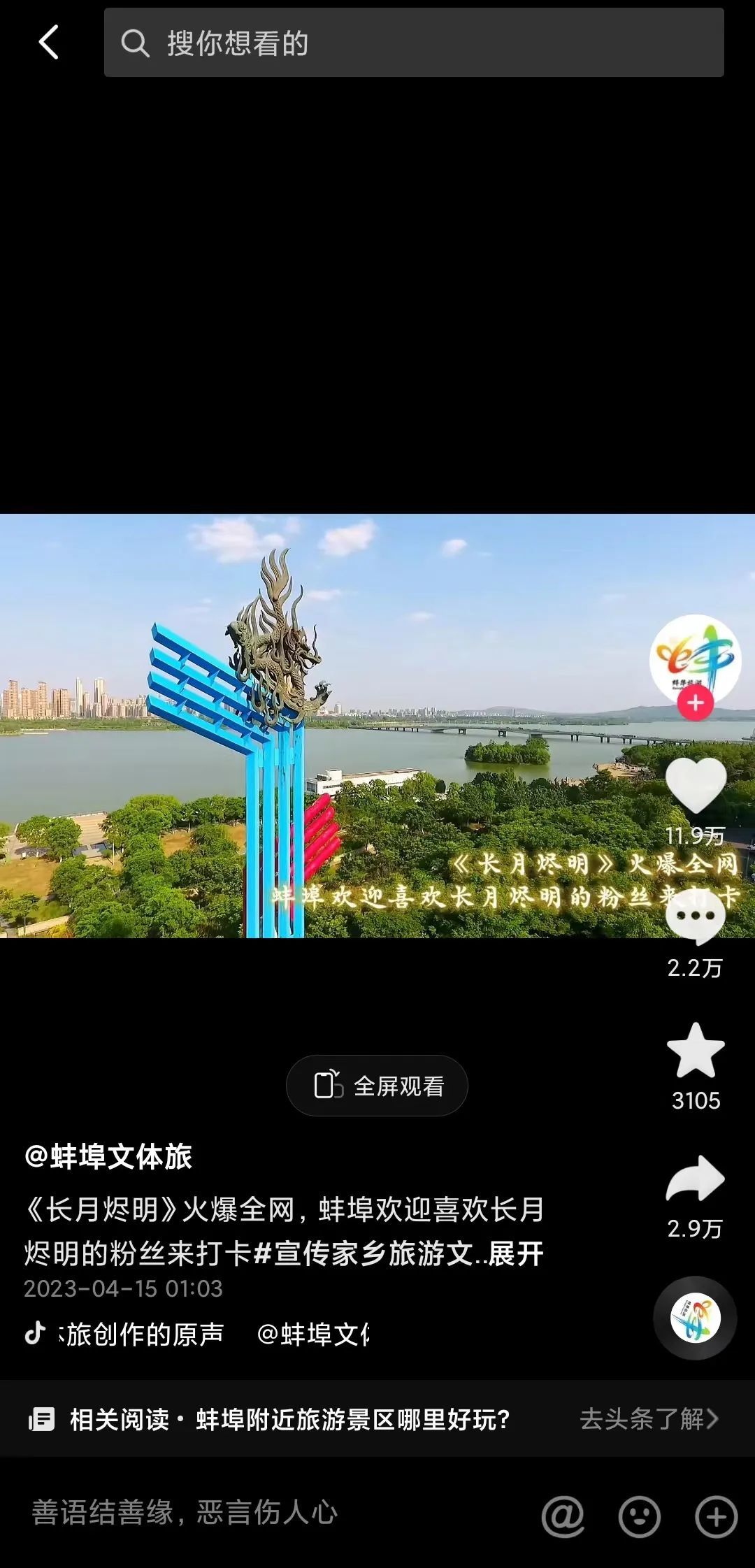
Task: Open the @蚌埠文体旅 username
Action: click(x=108, y=1157)
